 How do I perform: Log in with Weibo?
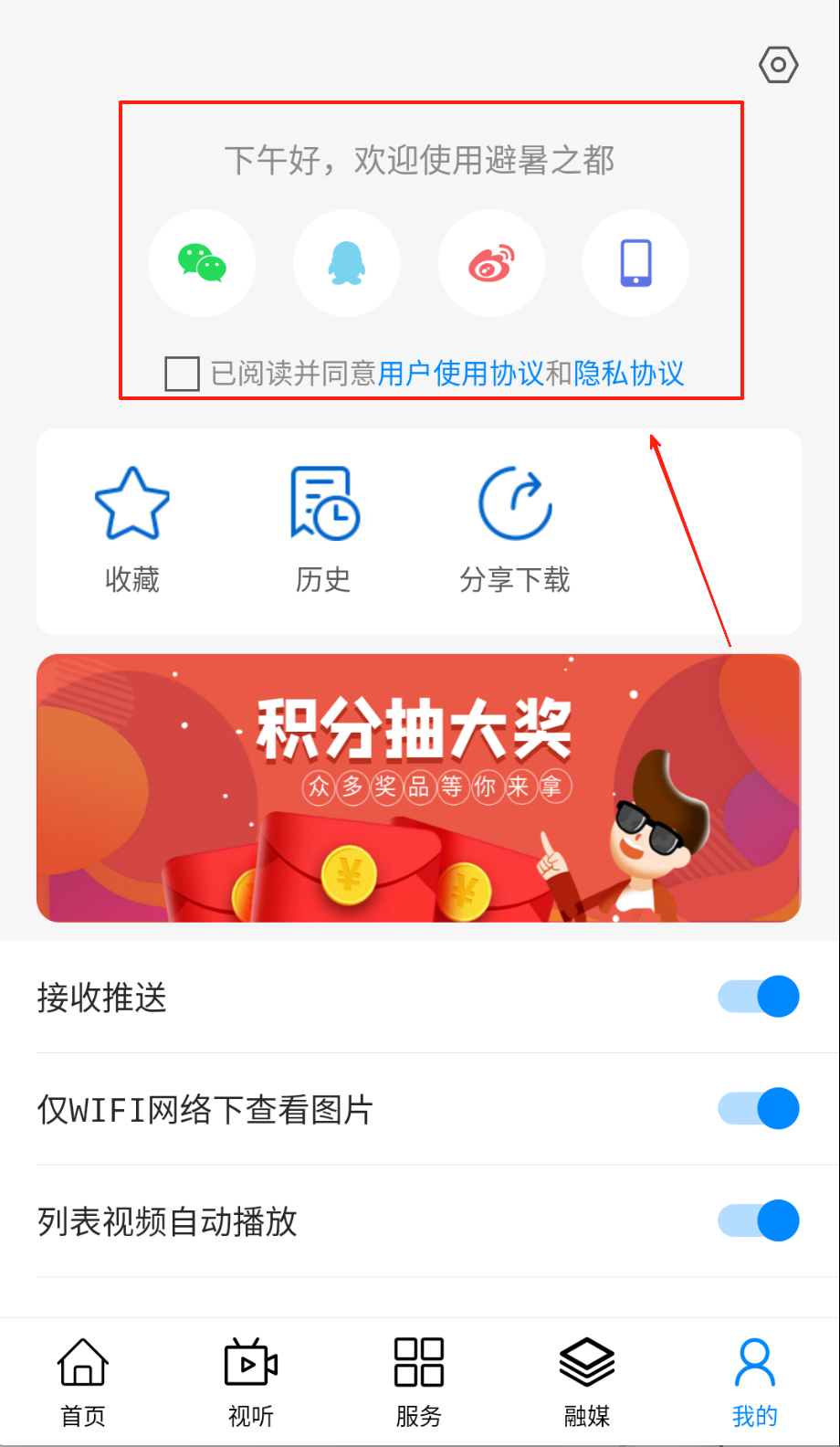(491, 263)
